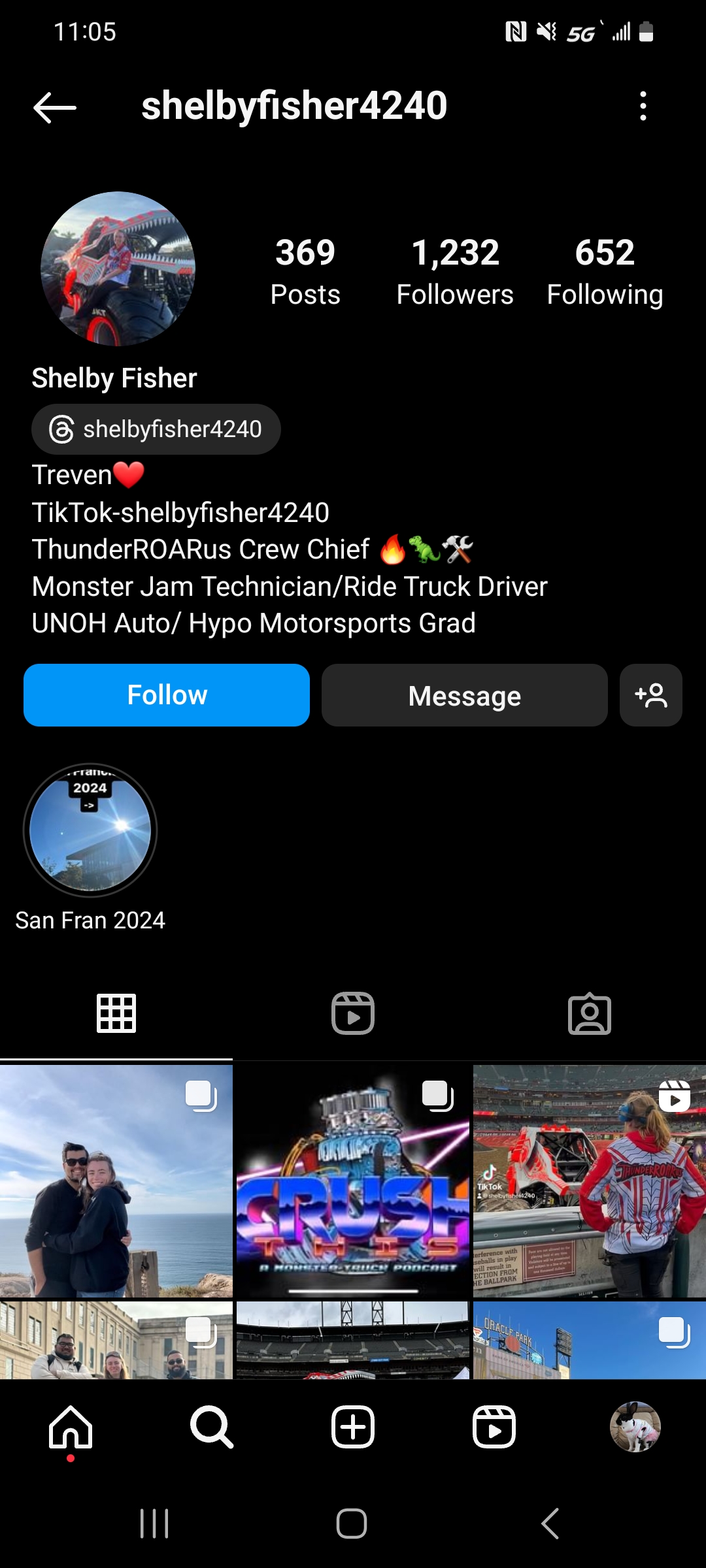Show suggested similar accounts

click(x=651, y=695)
